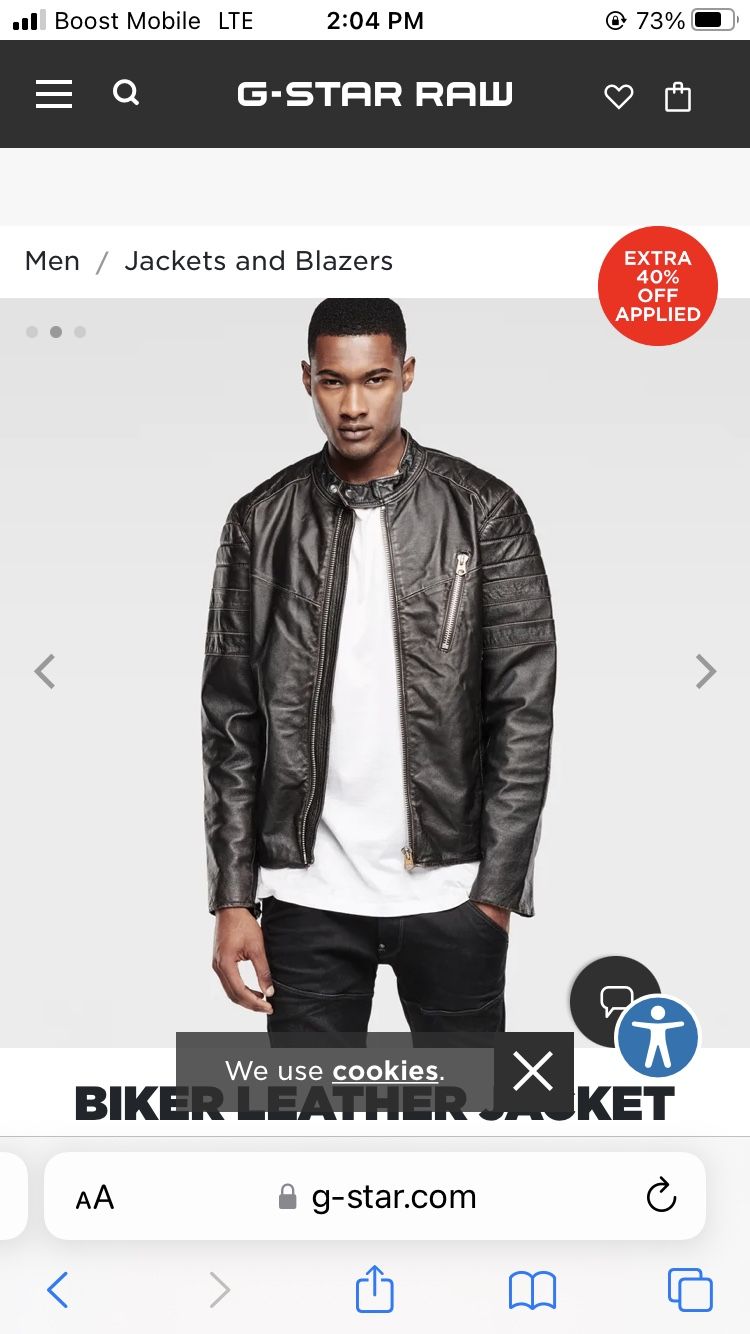Show next product image with right chevron
This screenshot has height=1334, width=750.
tap(706, 671)
